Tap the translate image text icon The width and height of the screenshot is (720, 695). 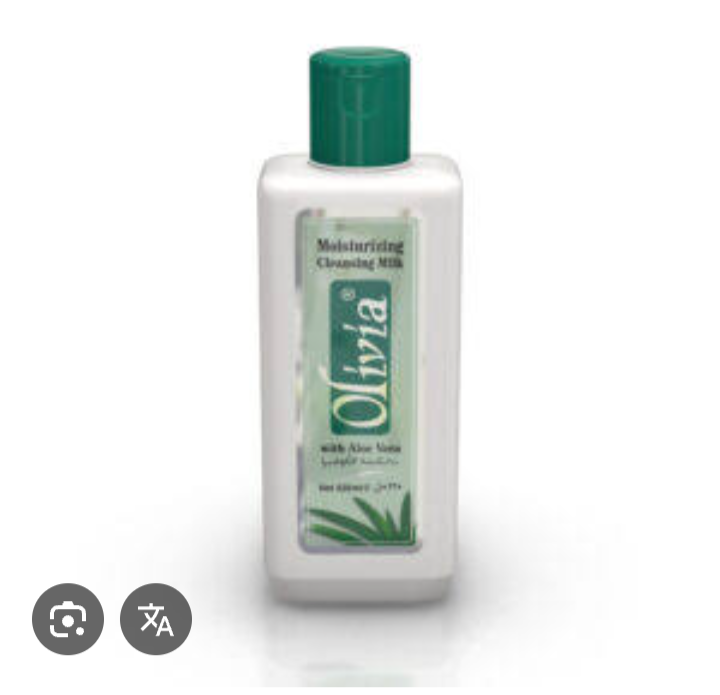point(156,619)
